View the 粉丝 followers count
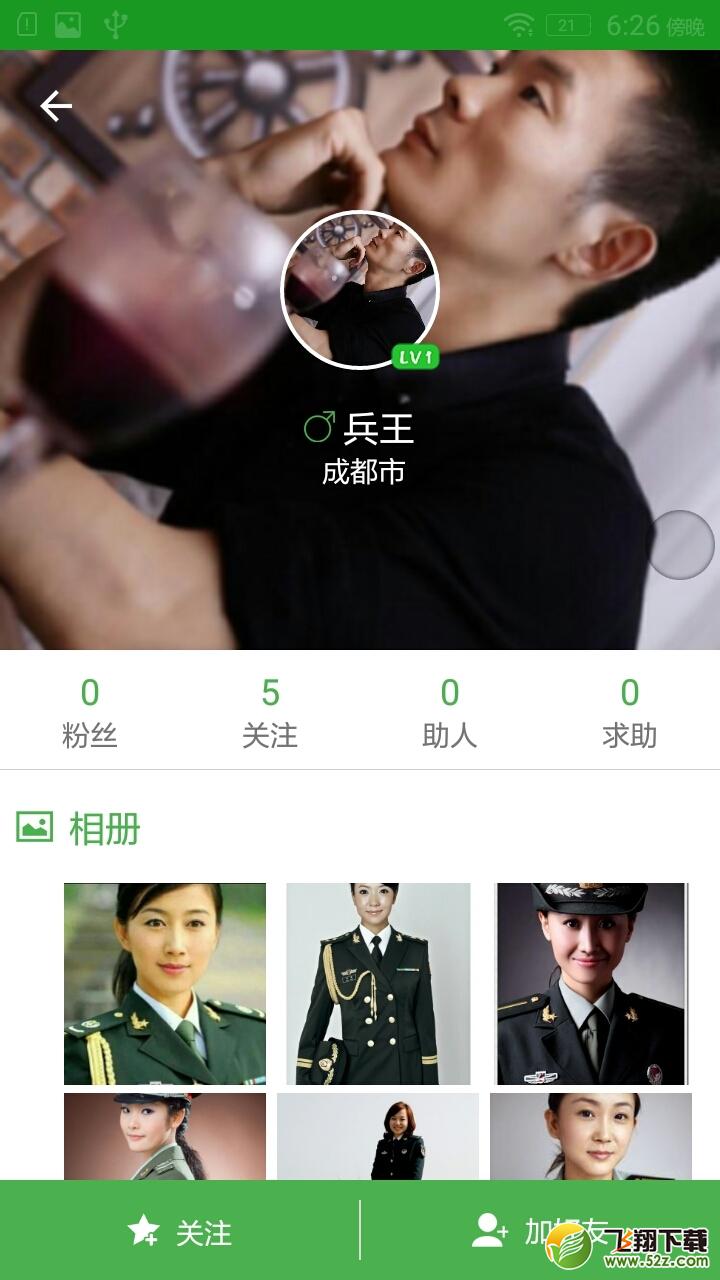This screenshot has width=720, height=1280. (x=90, y=713)
